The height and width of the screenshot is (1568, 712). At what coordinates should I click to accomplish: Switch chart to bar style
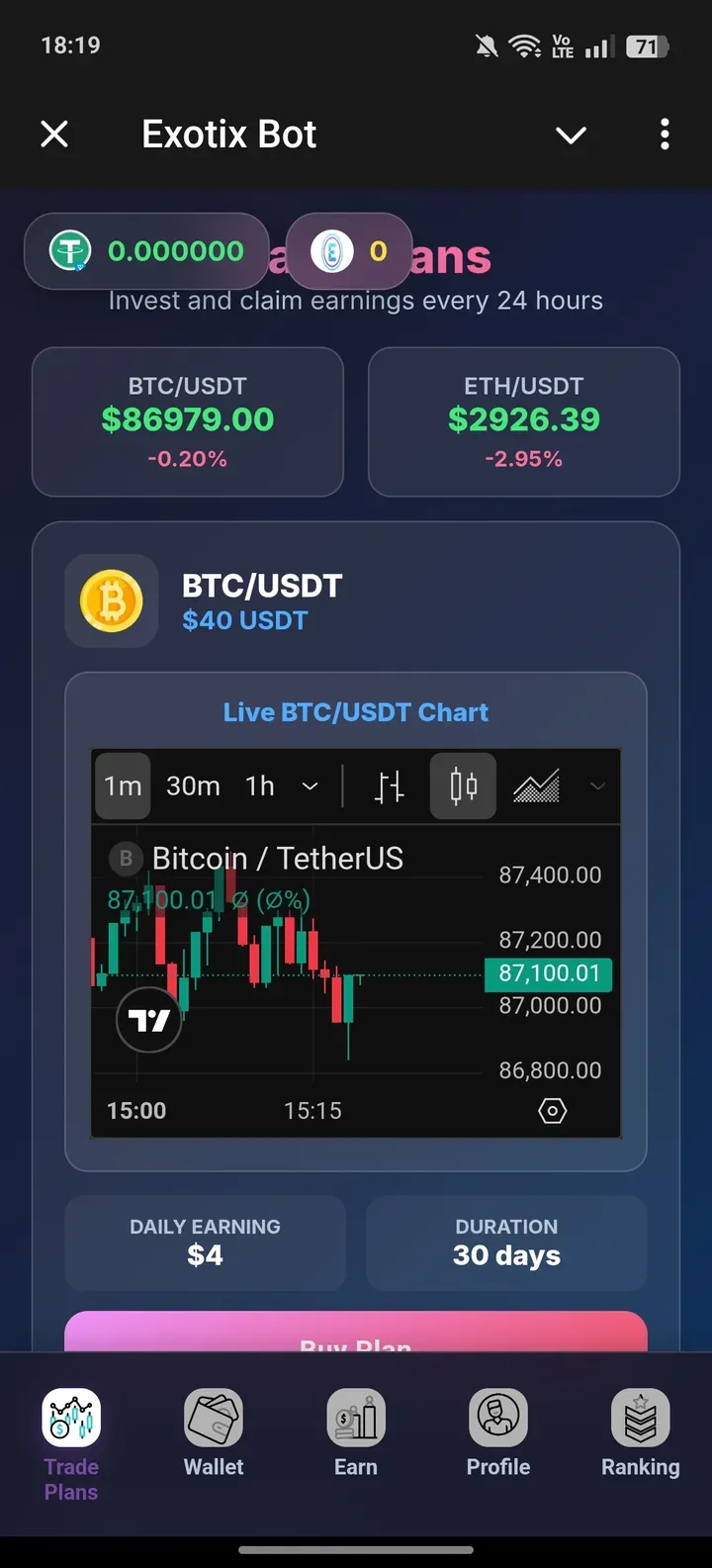pos(390,785)
